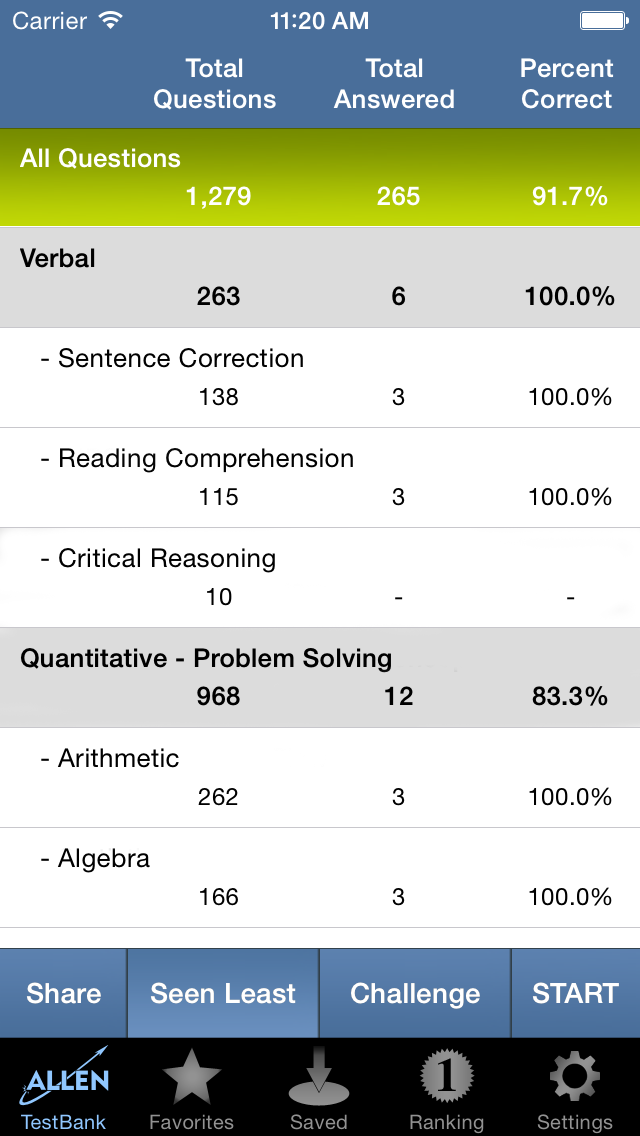Viewport: 640px width, 1136px height.
Task: Go to the Ranking tab
Action: [x=446, y=1088]
